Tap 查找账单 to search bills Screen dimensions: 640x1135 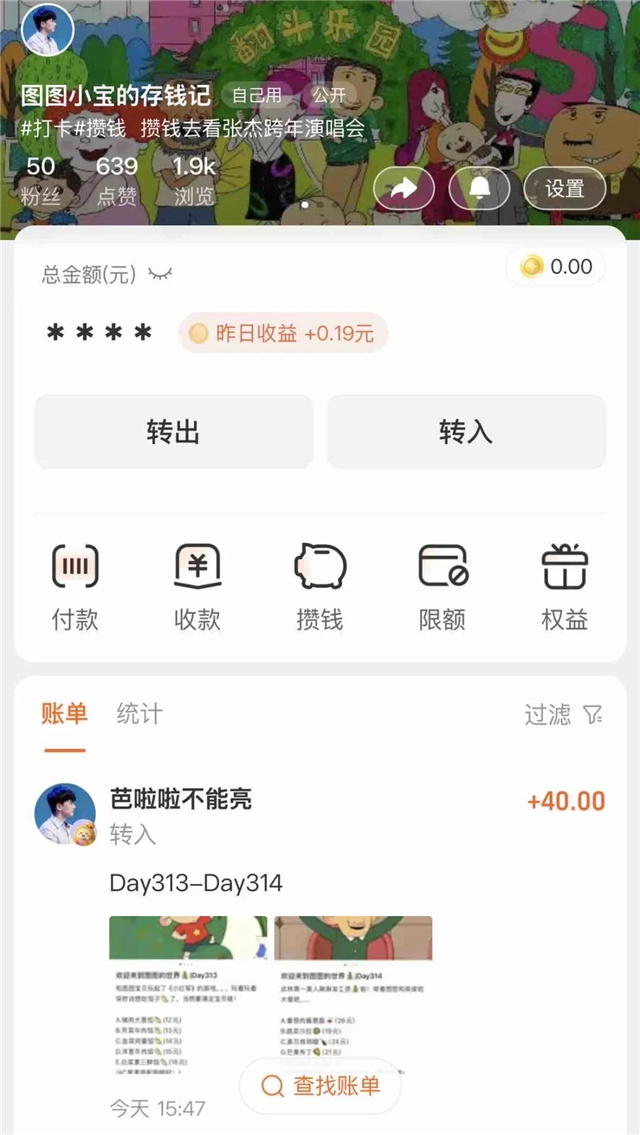(320, 1086)
